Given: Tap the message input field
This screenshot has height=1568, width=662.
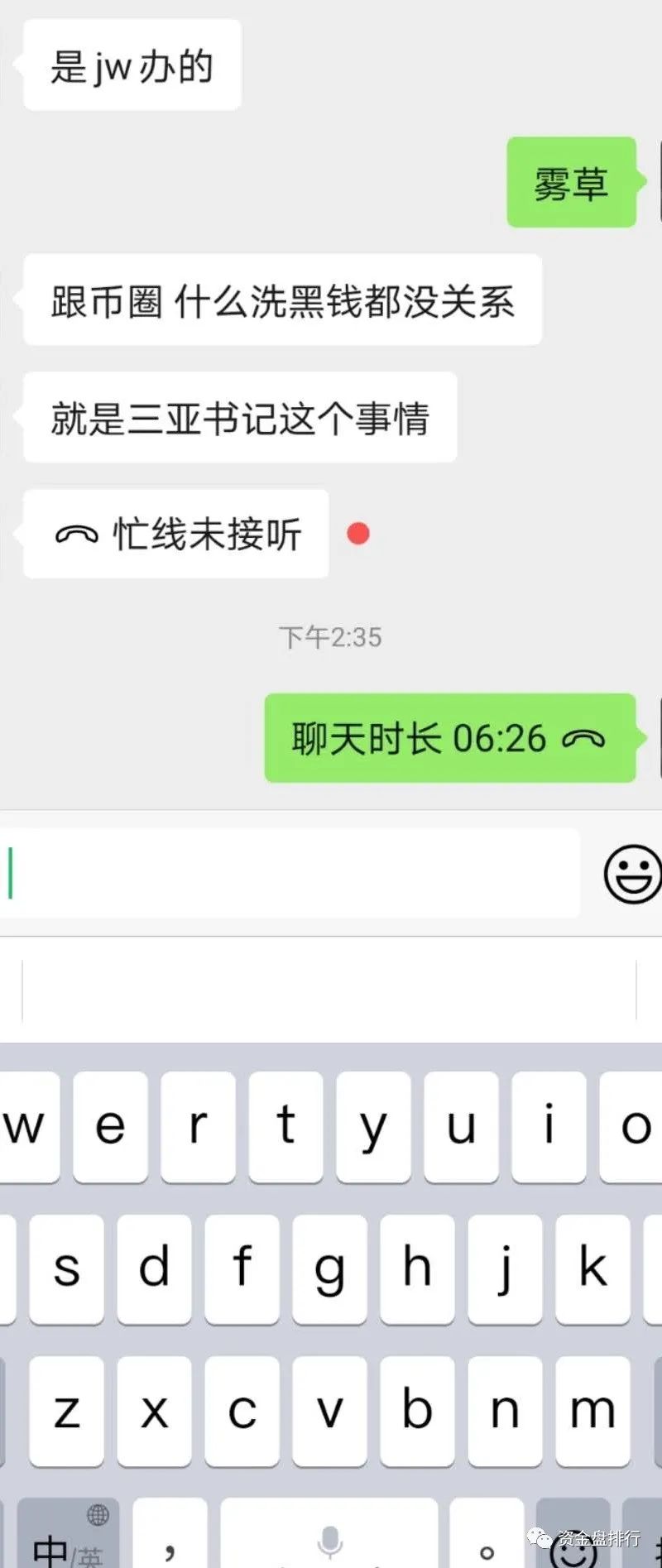Looking at the screenshot, I should coord(290,871).
